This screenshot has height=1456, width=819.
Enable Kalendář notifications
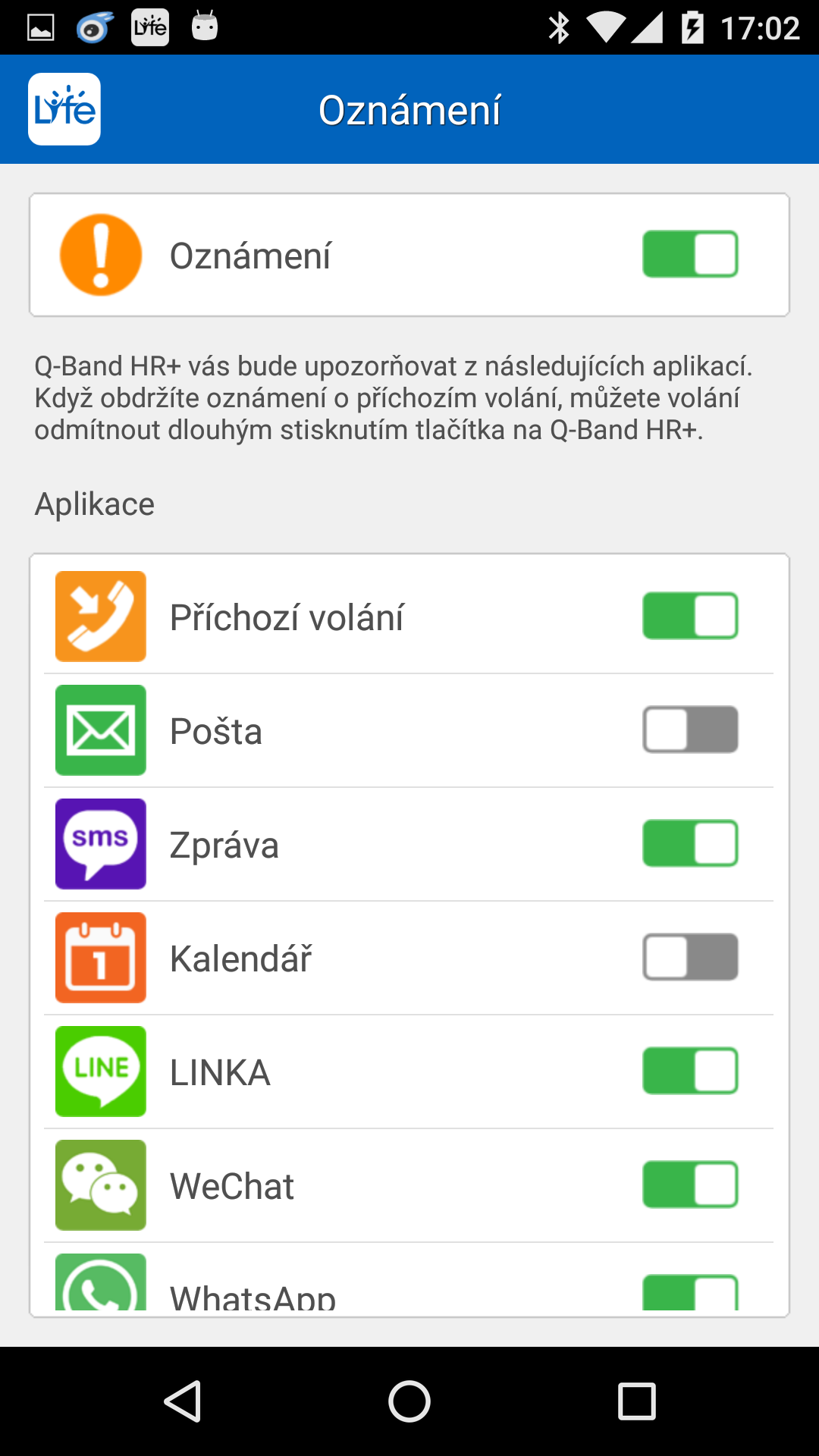[690, 957]
